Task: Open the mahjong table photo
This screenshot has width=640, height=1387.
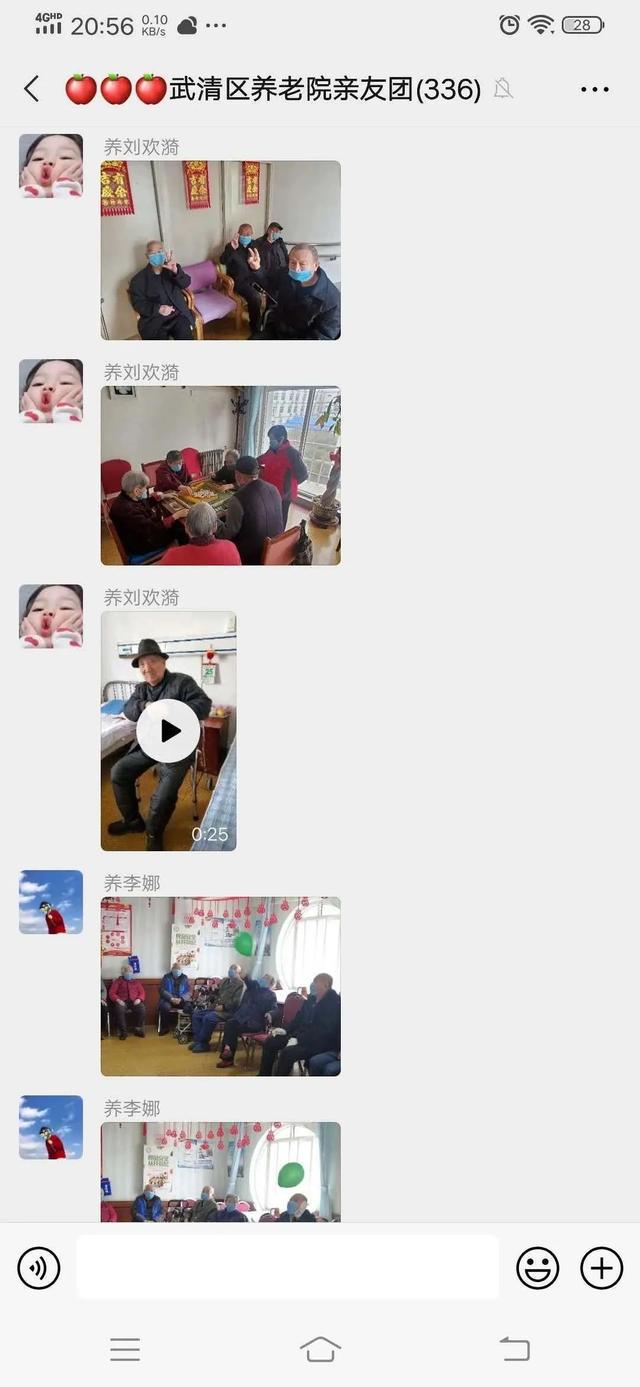Action: (x=220, y=476)
